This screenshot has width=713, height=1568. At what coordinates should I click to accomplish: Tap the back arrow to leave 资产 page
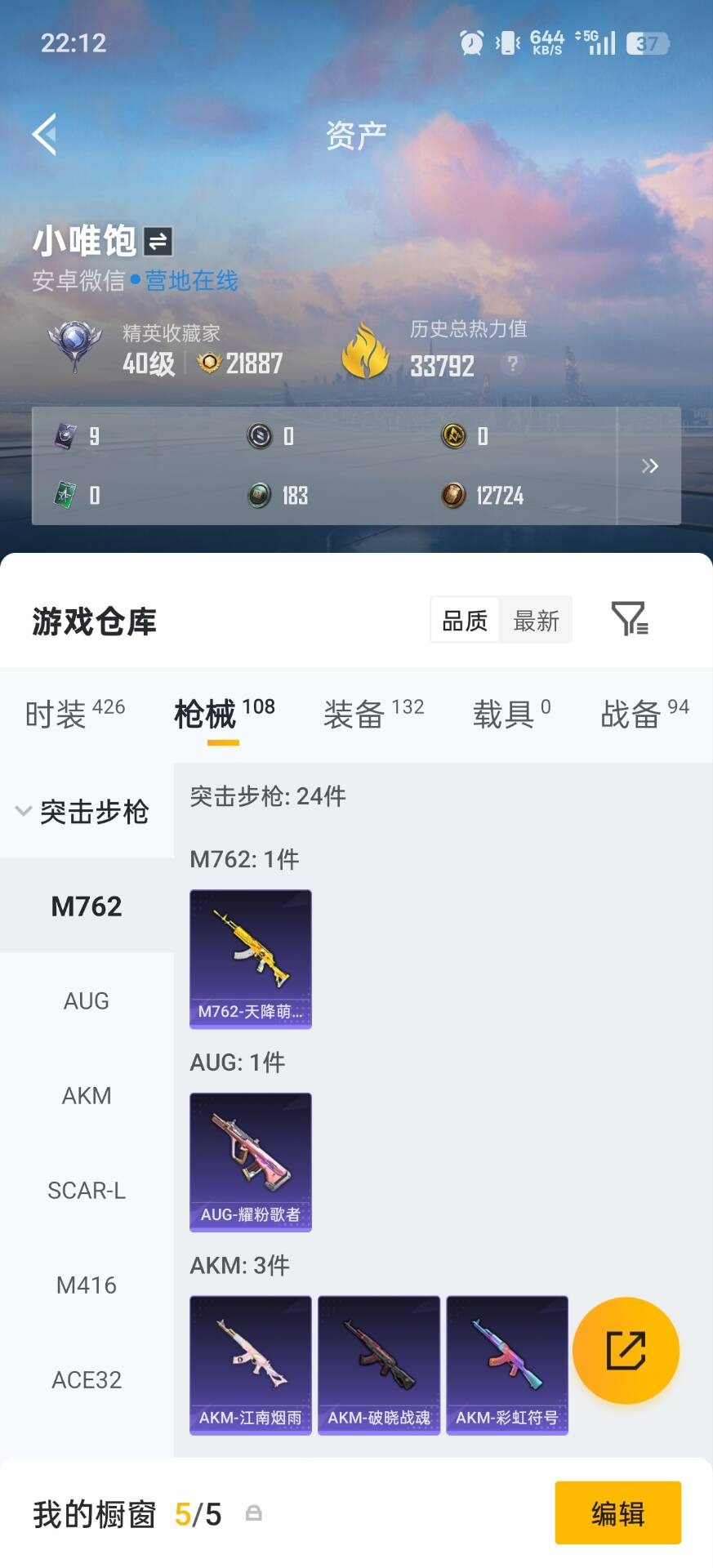coord(45,133)
